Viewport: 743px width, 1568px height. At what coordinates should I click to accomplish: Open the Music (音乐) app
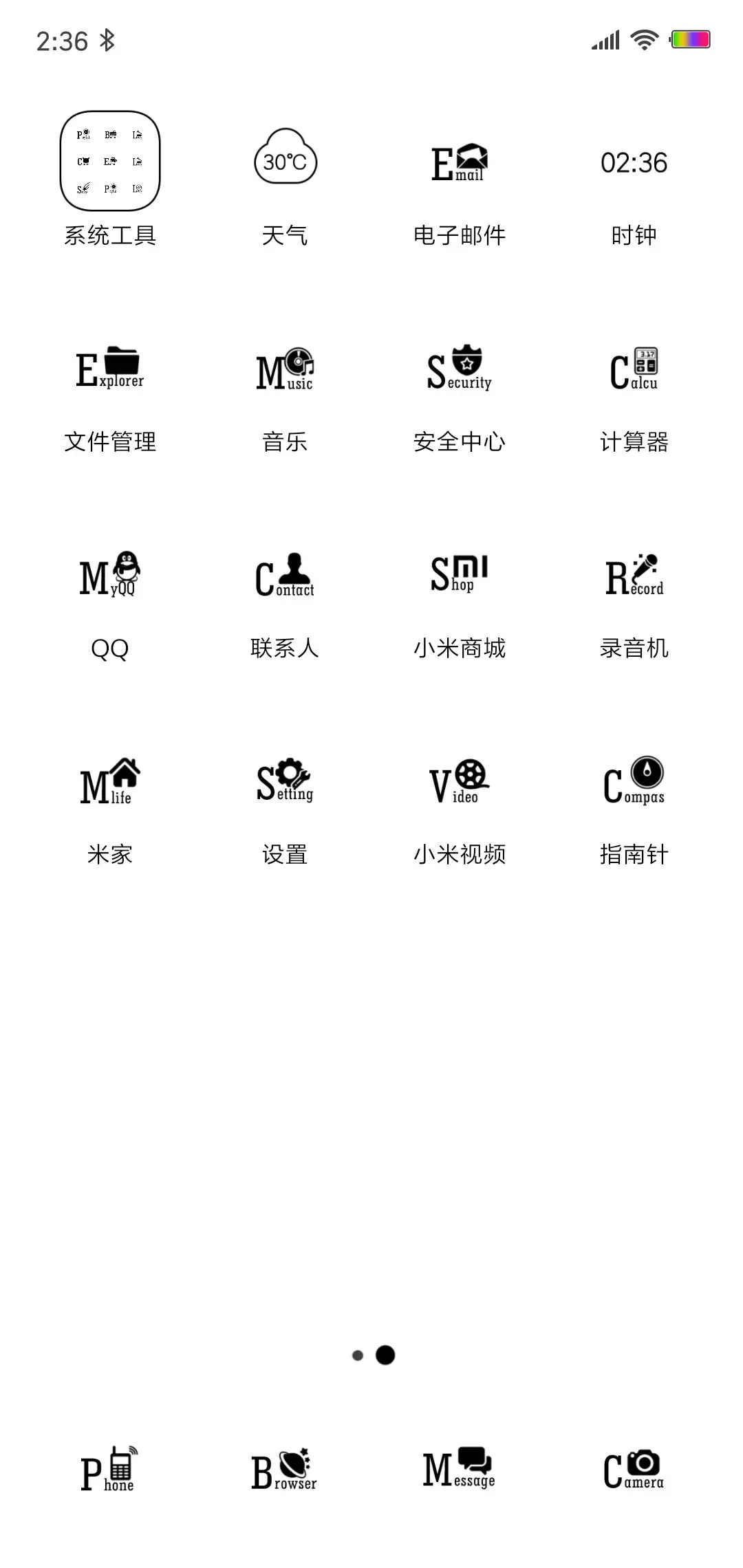[286, 370]
